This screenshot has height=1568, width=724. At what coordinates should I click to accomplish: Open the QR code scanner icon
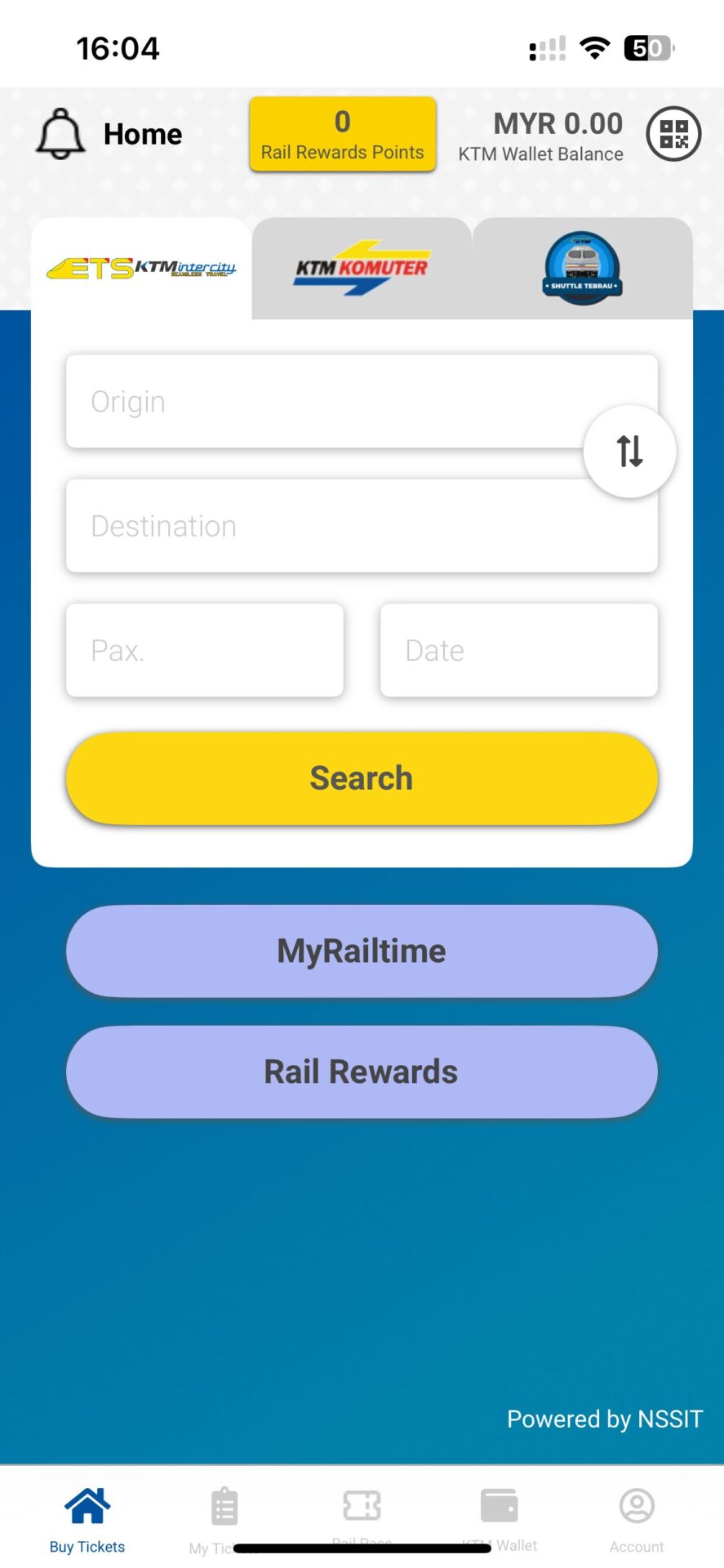point(673,134)
